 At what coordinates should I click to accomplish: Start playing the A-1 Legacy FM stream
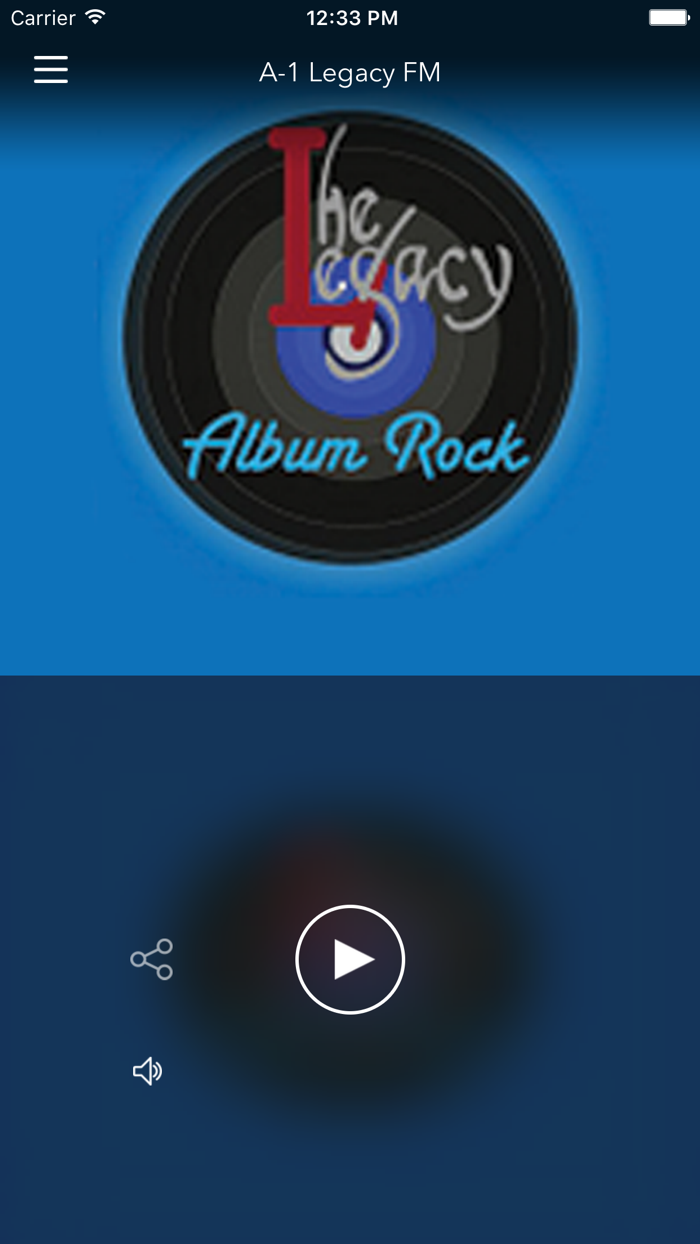click(350, 959)
